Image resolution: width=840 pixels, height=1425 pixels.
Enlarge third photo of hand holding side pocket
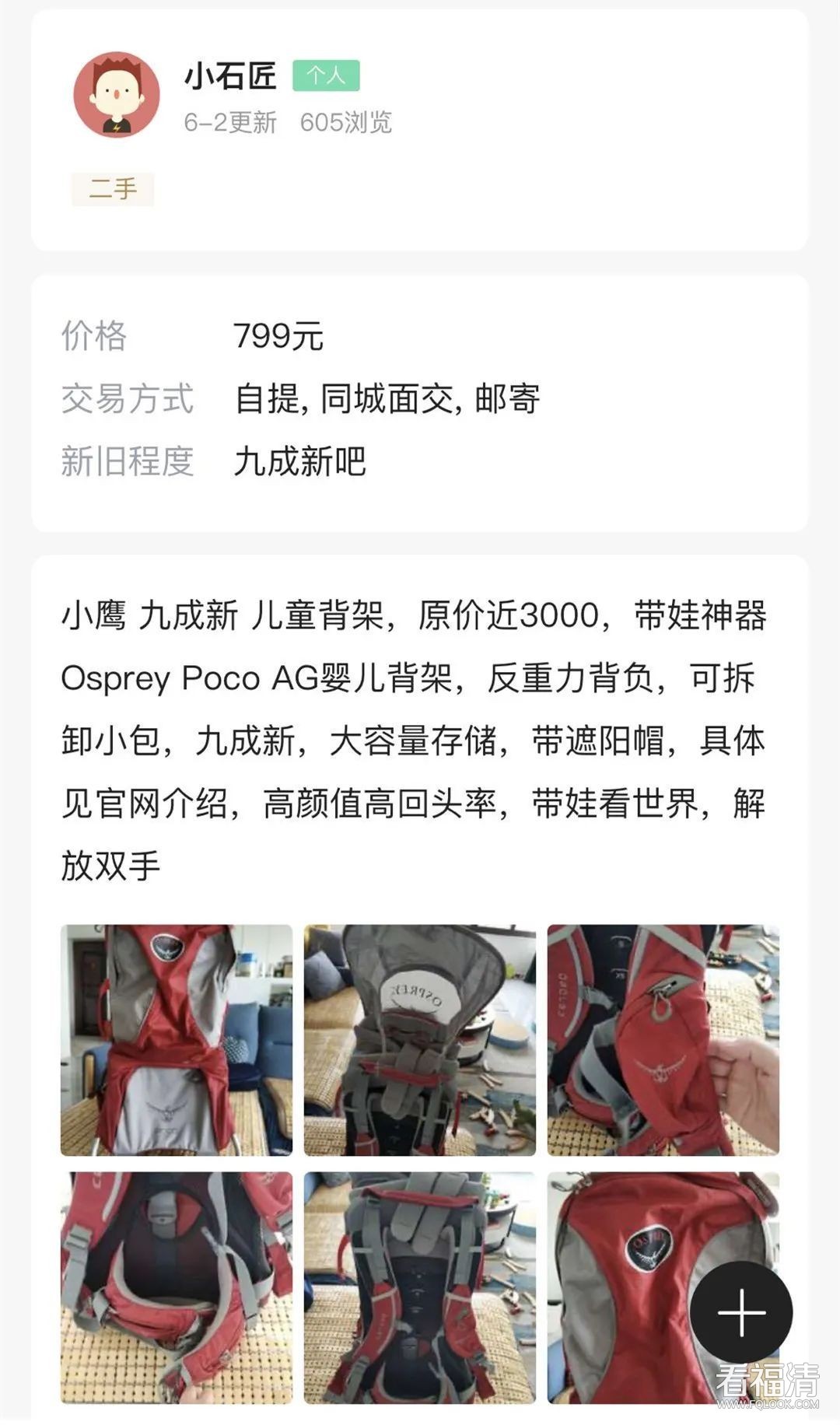[x=663, y=1040]
